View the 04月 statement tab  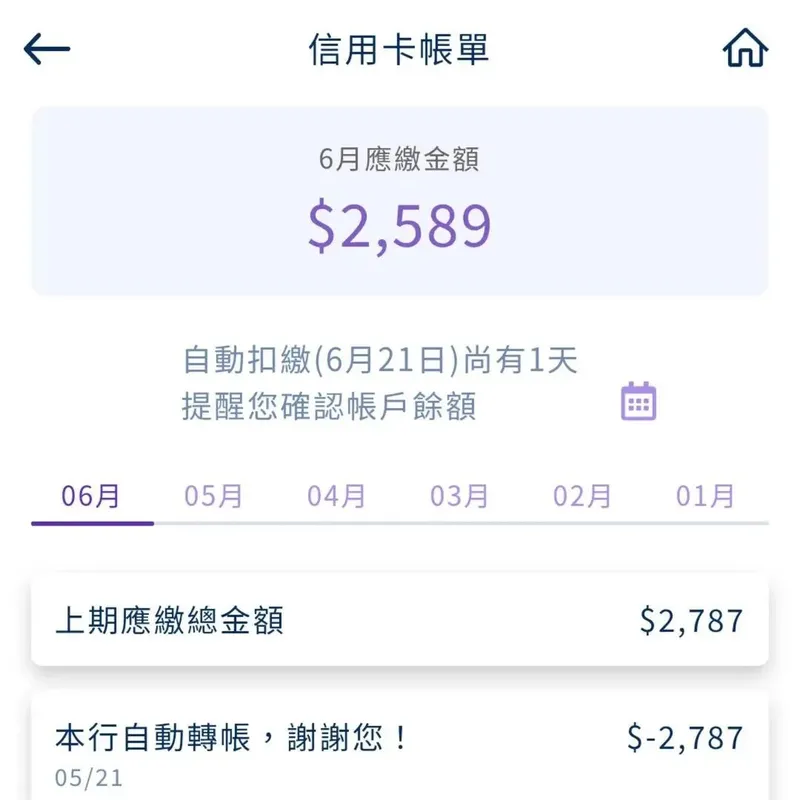tap(337, 496)
